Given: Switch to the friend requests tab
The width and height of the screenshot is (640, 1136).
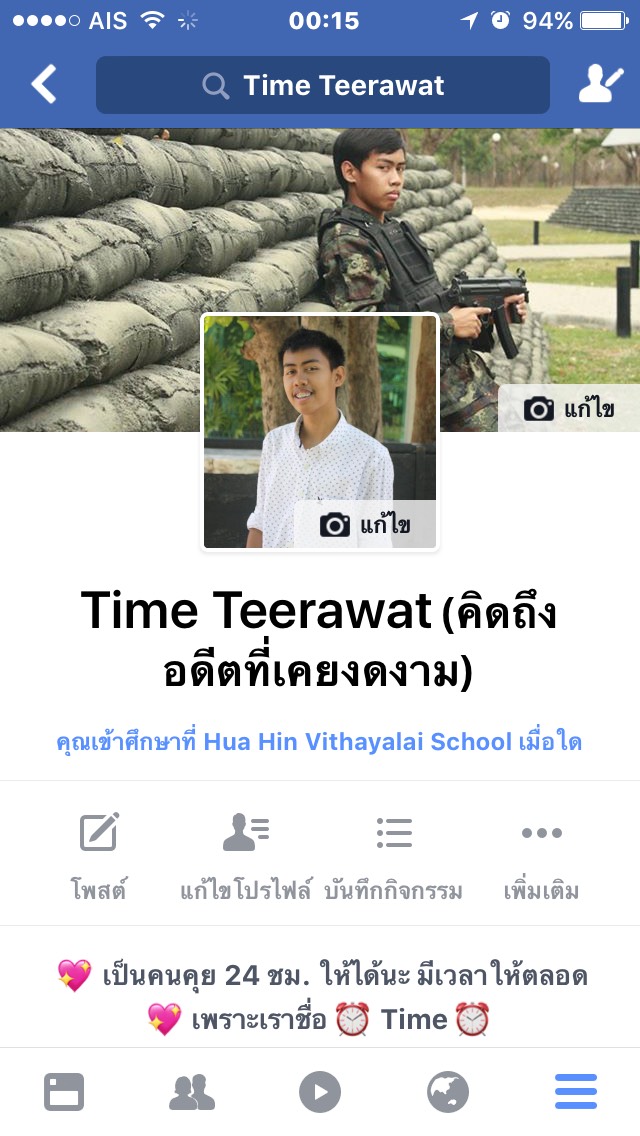Looking at the screenshot, I should (x=192, y=1092).
